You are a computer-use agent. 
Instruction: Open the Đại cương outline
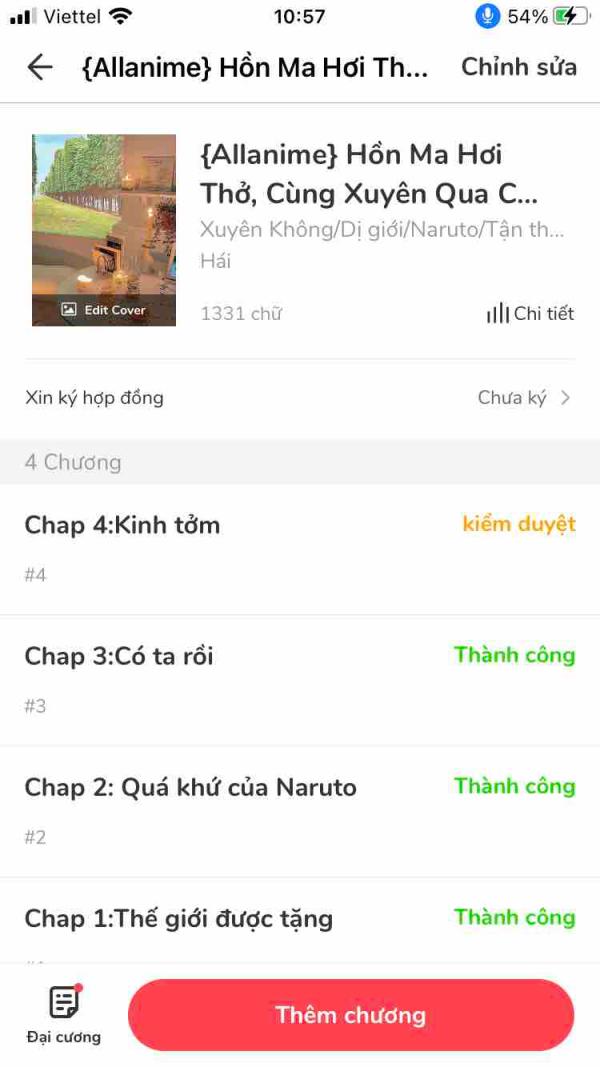tap(64, 1013)
